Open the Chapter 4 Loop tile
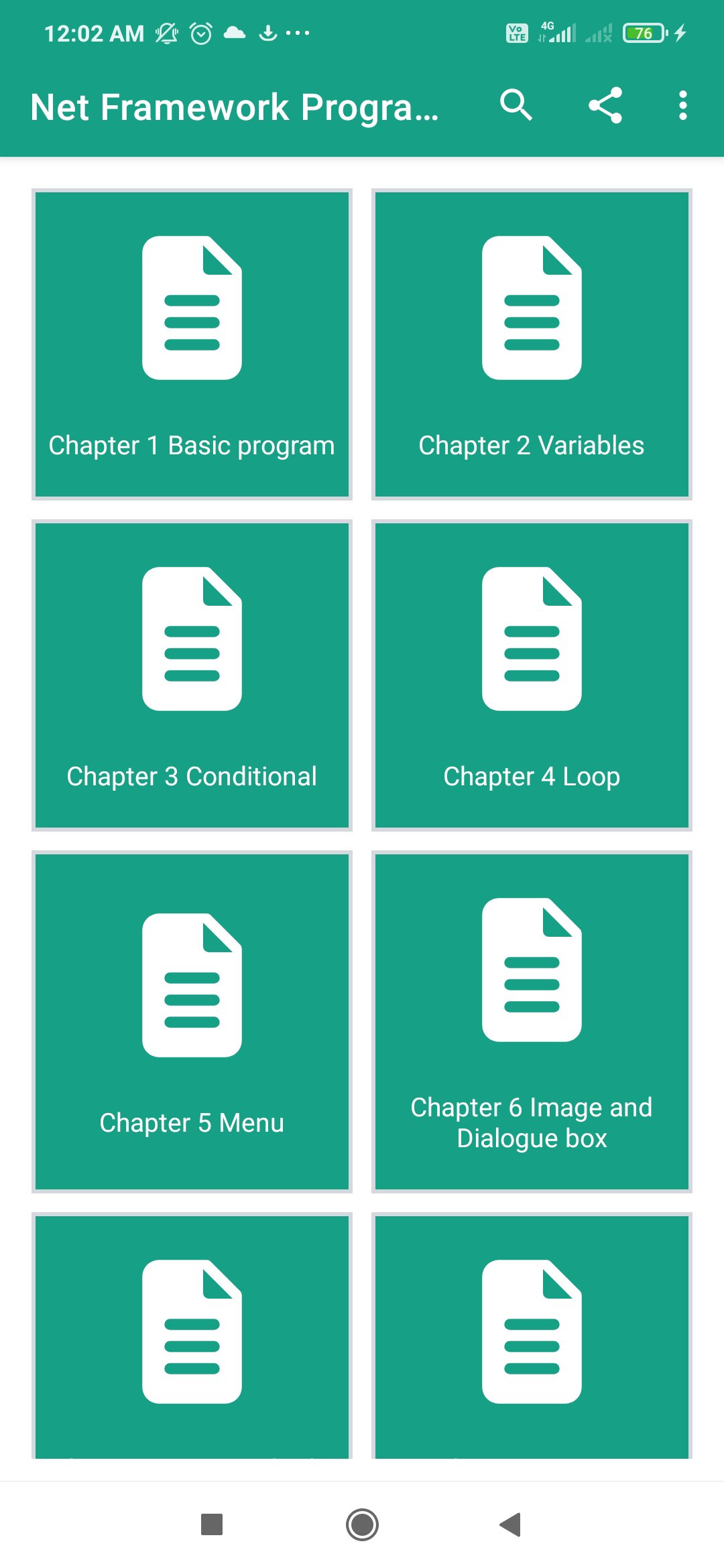724x1568 pixels. pyautogui.click(x=532, y=675)
